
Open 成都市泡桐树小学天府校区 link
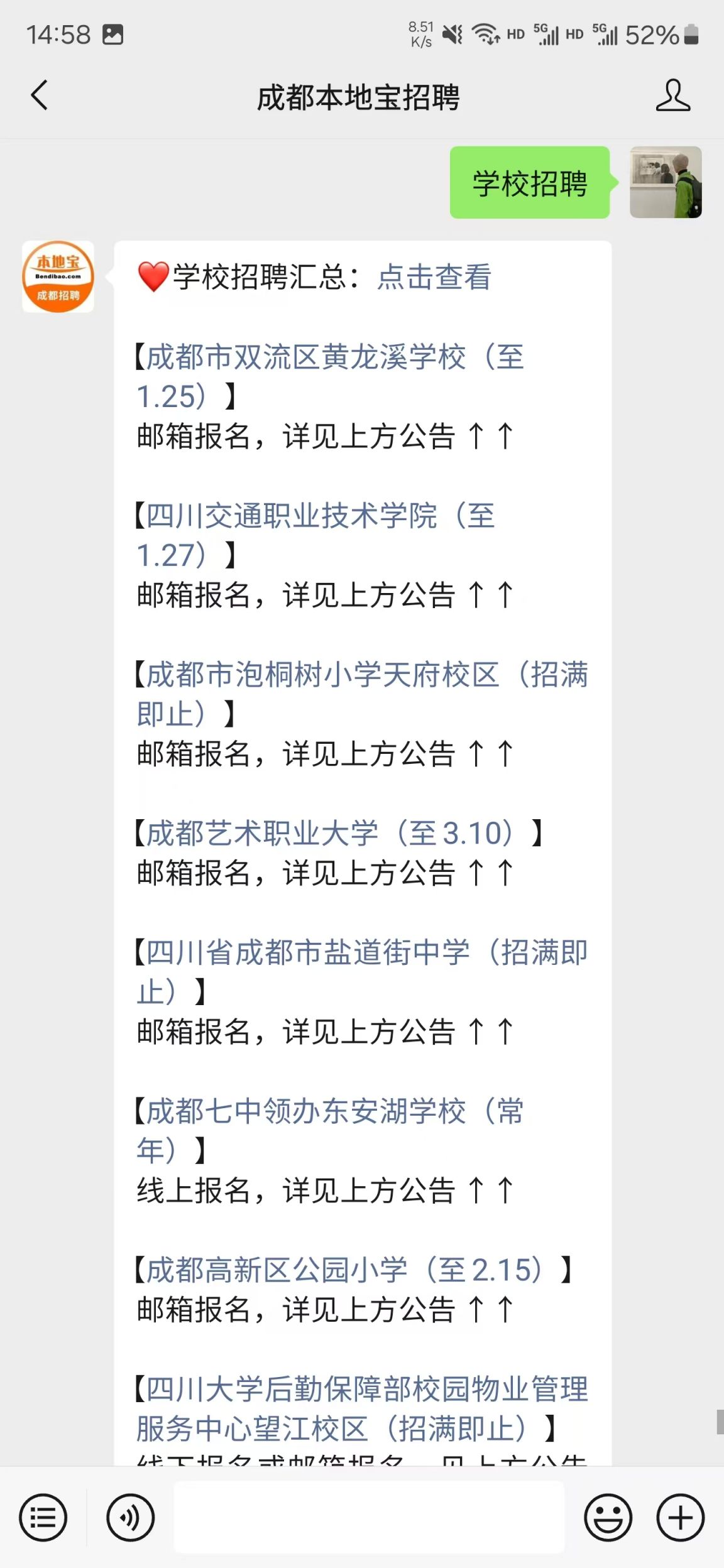click(x=363, y=694)
